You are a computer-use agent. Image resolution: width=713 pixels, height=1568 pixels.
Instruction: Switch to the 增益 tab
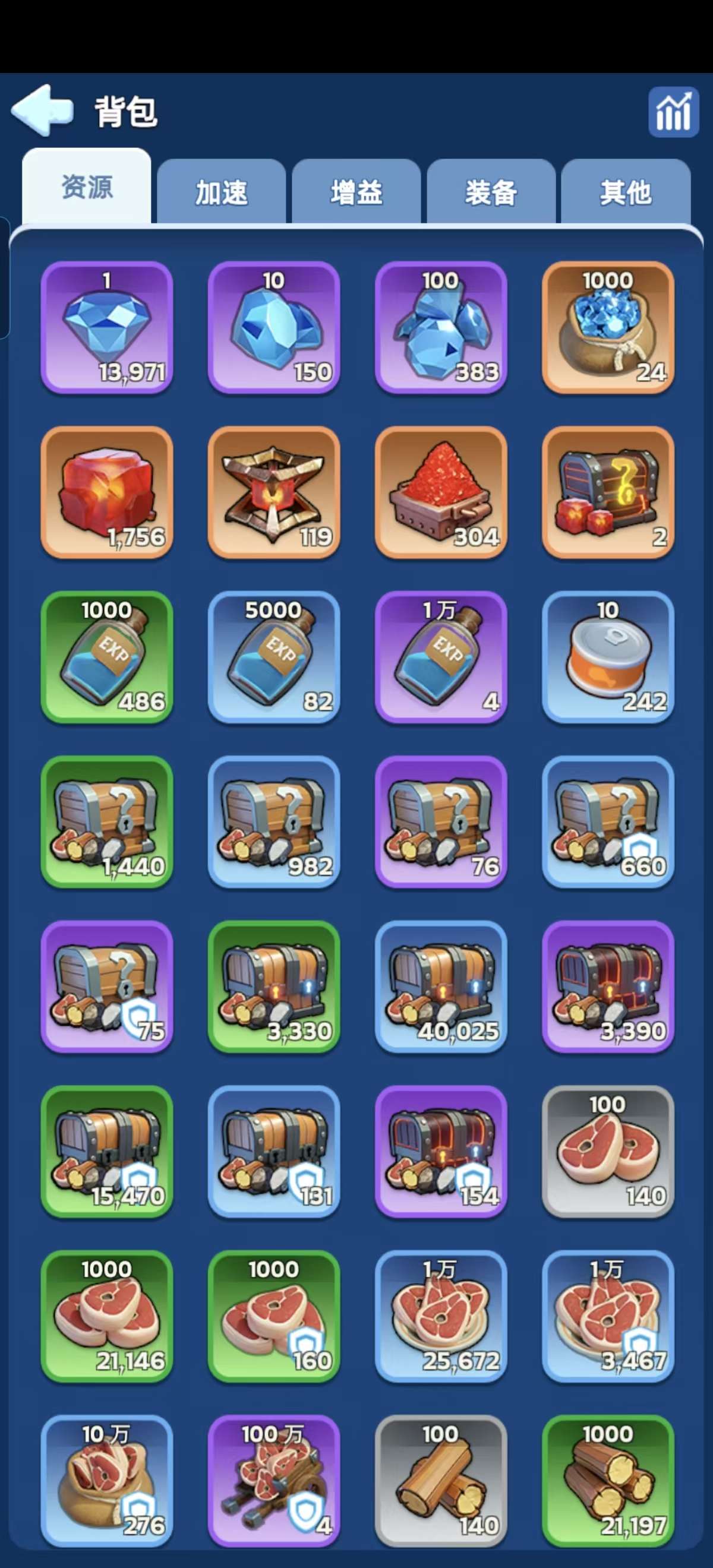[356, 192]
